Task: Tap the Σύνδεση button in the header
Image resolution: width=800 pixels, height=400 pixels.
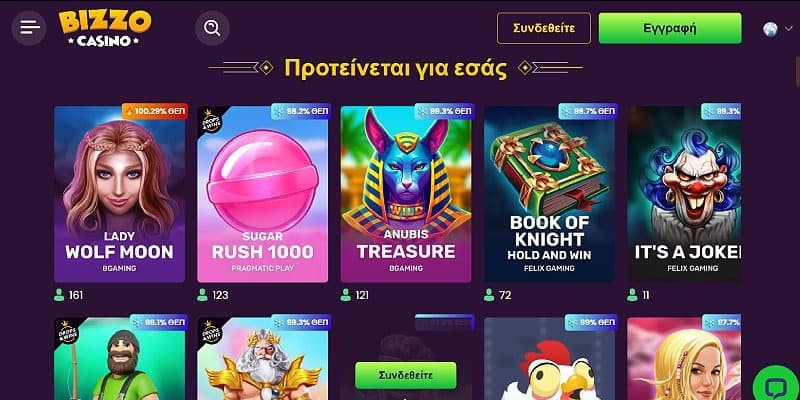Action: (543, 28)
